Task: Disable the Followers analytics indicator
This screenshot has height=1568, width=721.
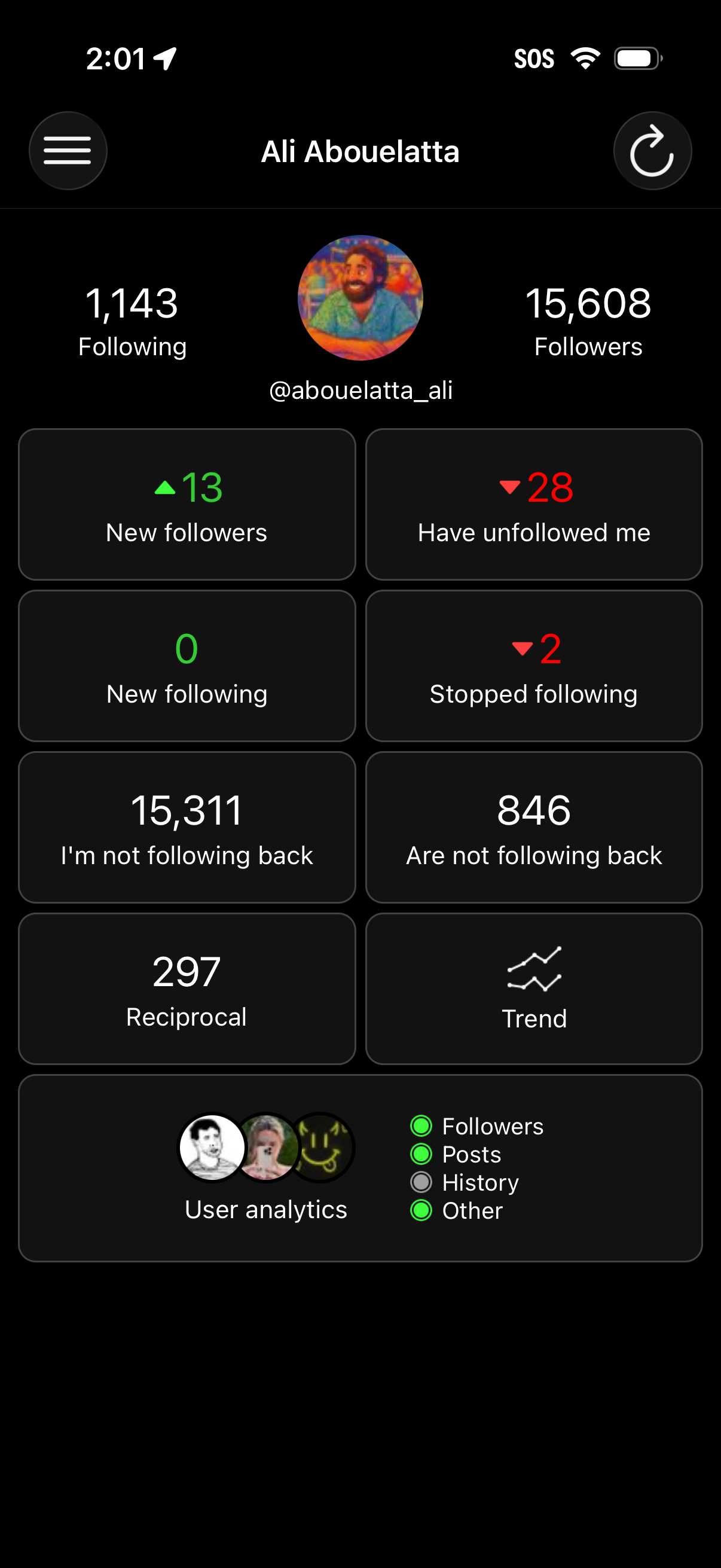Action: [x=420, y=1127]
